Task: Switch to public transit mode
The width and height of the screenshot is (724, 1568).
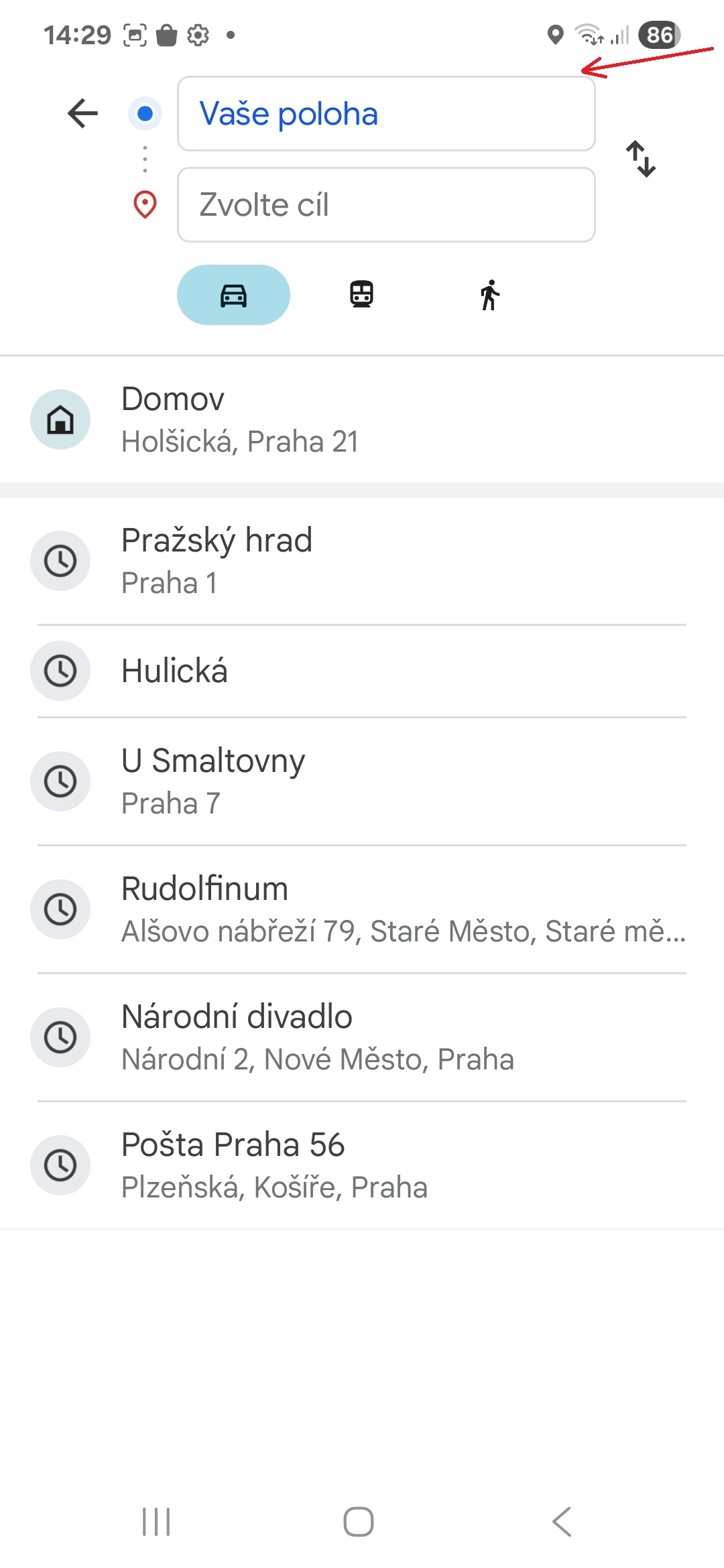Action: click(x=362, y=295)
